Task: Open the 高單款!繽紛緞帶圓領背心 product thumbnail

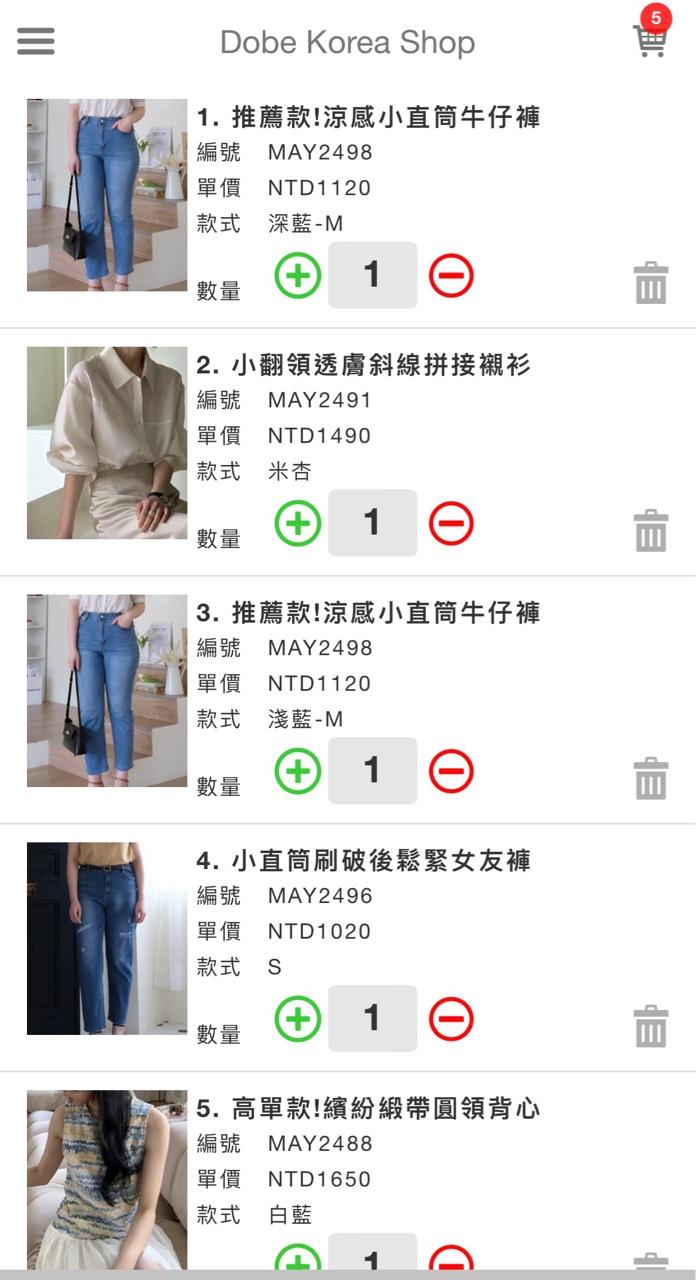Action: 107,1180
